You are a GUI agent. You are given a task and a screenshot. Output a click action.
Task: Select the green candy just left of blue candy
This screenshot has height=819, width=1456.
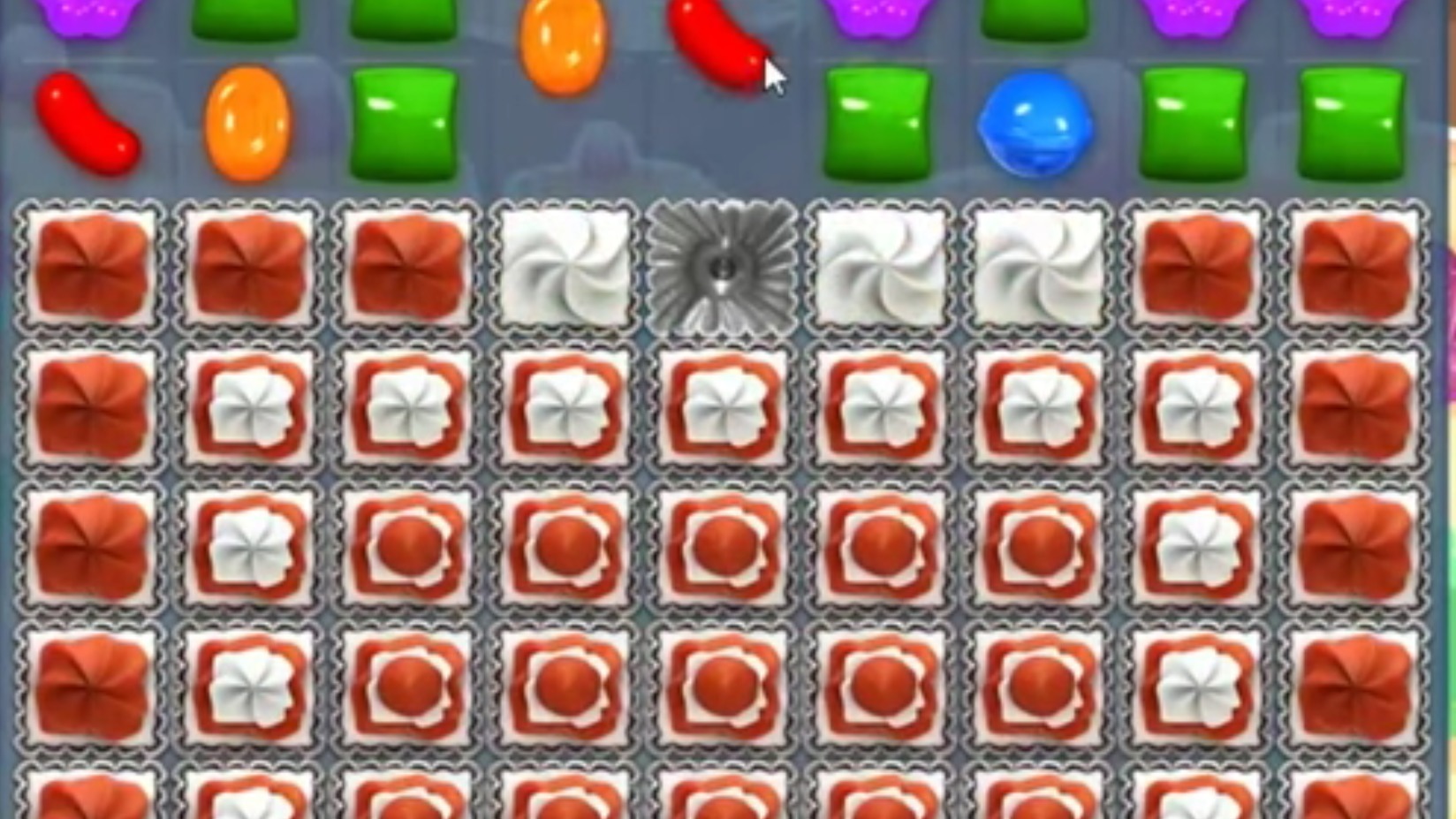click(877, 124)
